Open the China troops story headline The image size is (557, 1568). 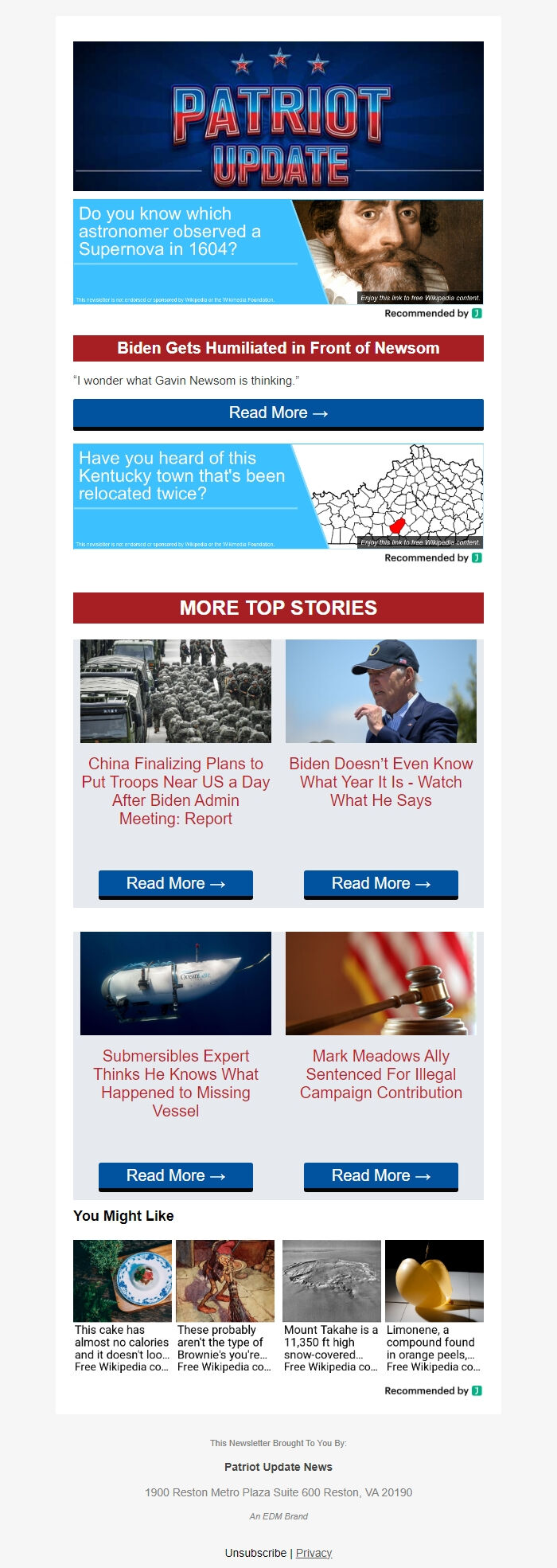click(176, 791)
